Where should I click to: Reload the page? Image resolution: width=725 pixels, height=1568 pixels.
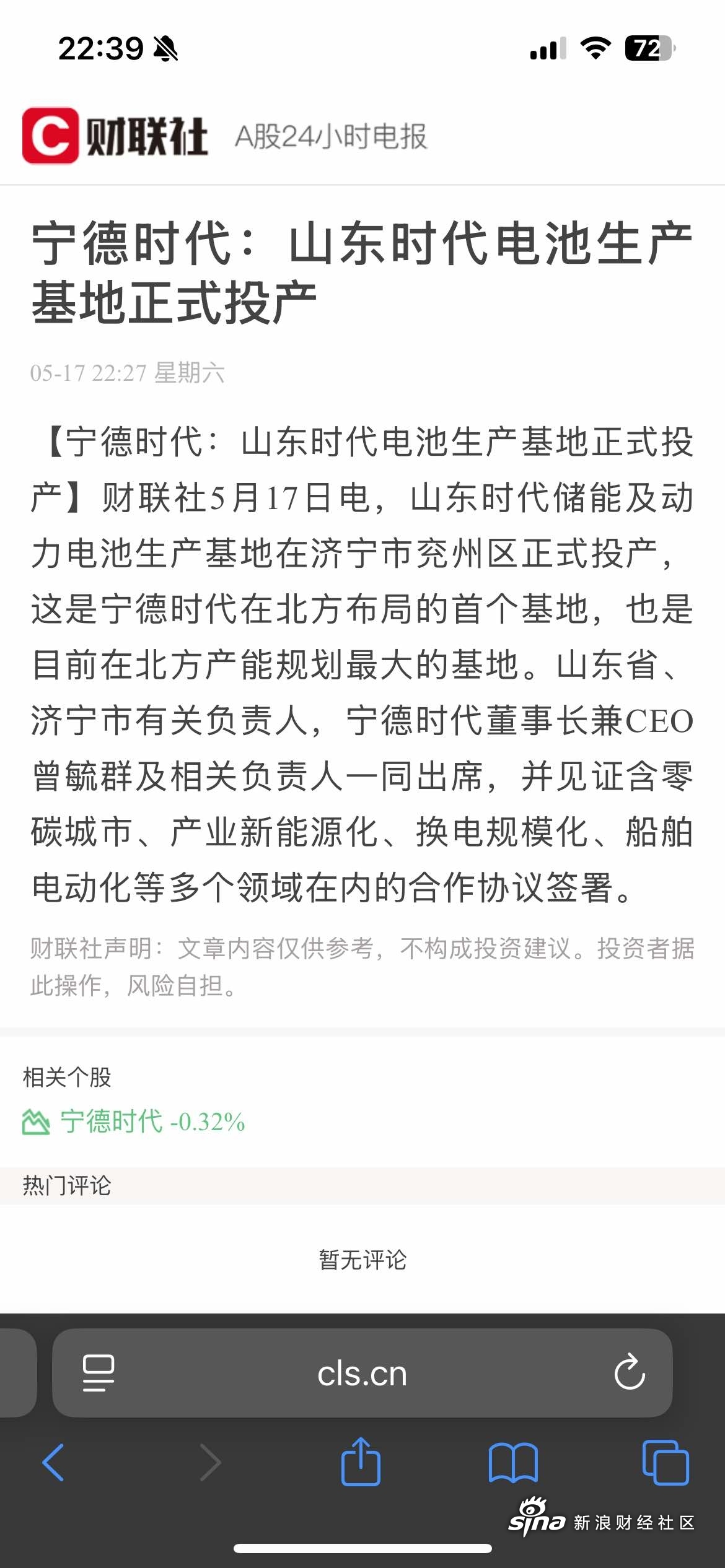pyautogui.click(x=630, y=1373)
